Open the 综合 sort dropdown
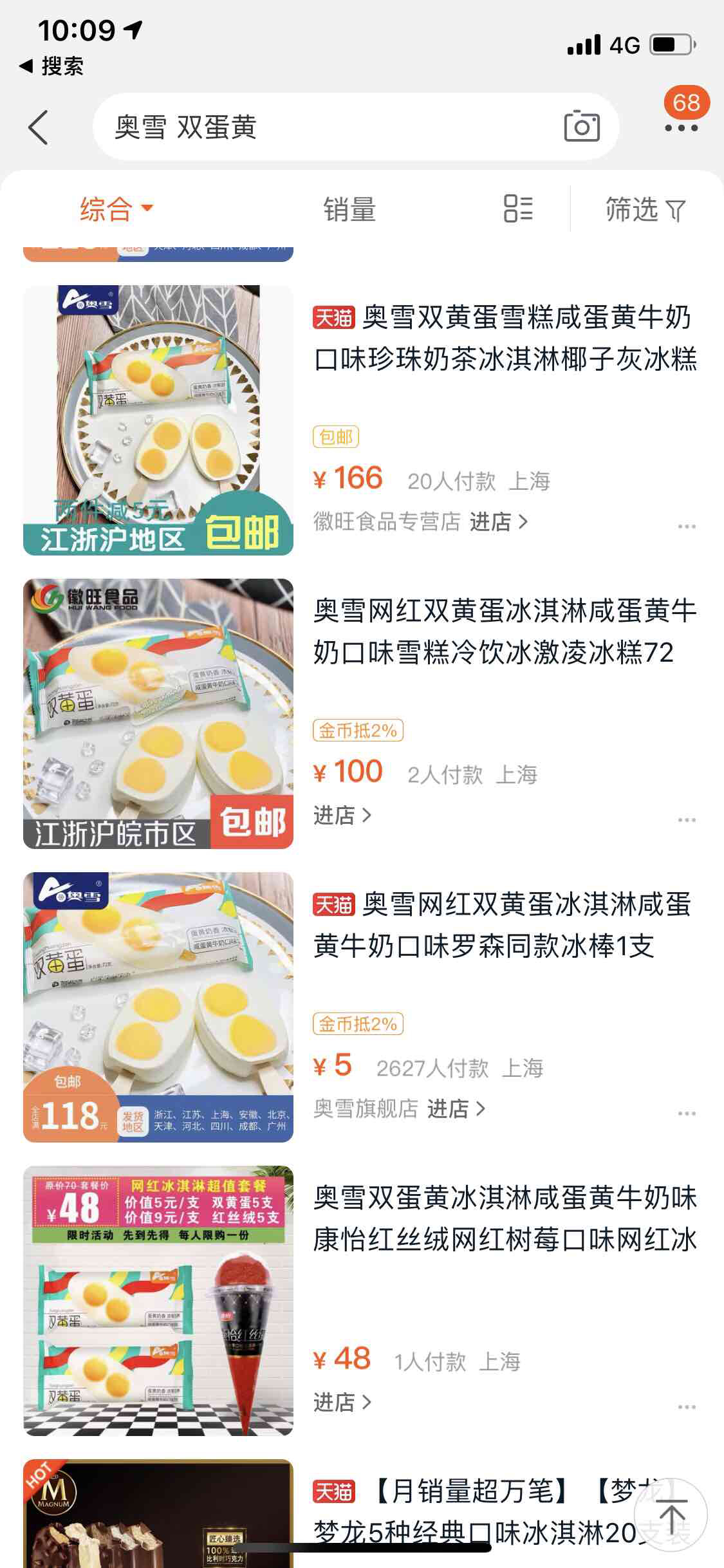724x1568 pixels. click(x=116, y=209)
